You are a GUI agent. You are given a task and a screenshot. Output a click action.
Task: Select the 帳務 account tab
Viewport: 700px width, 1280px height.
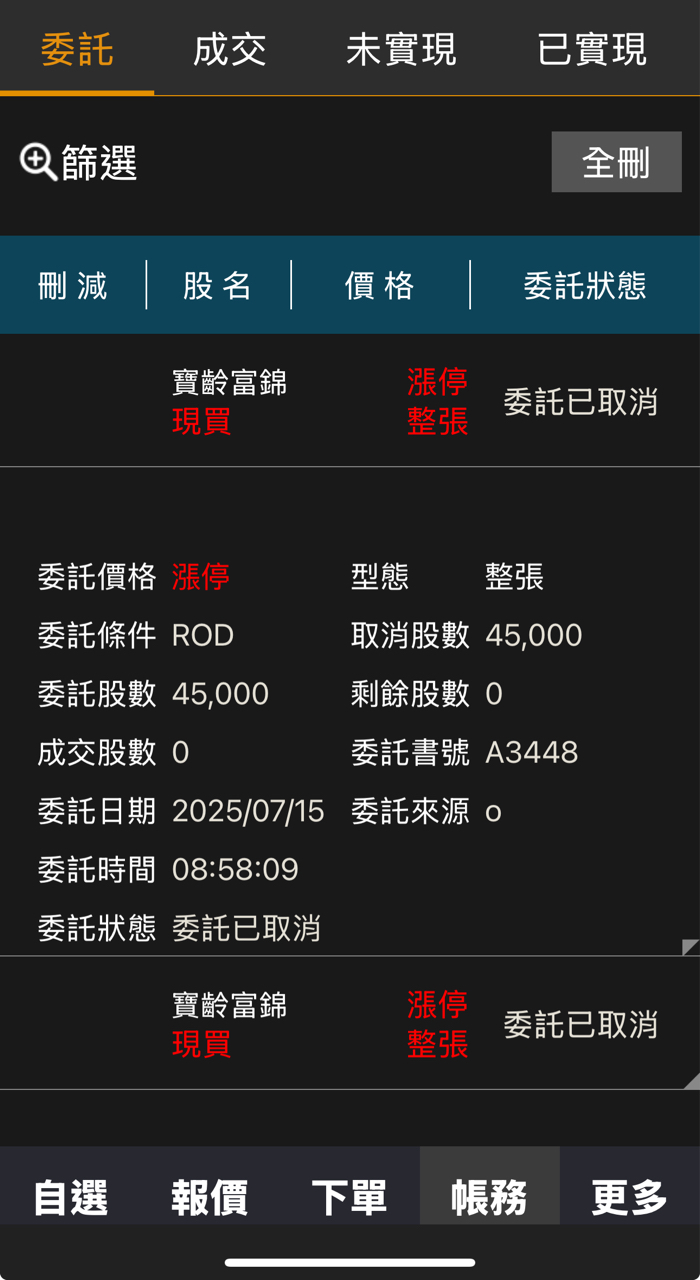pyautogui.click(x=489, y=1196)
